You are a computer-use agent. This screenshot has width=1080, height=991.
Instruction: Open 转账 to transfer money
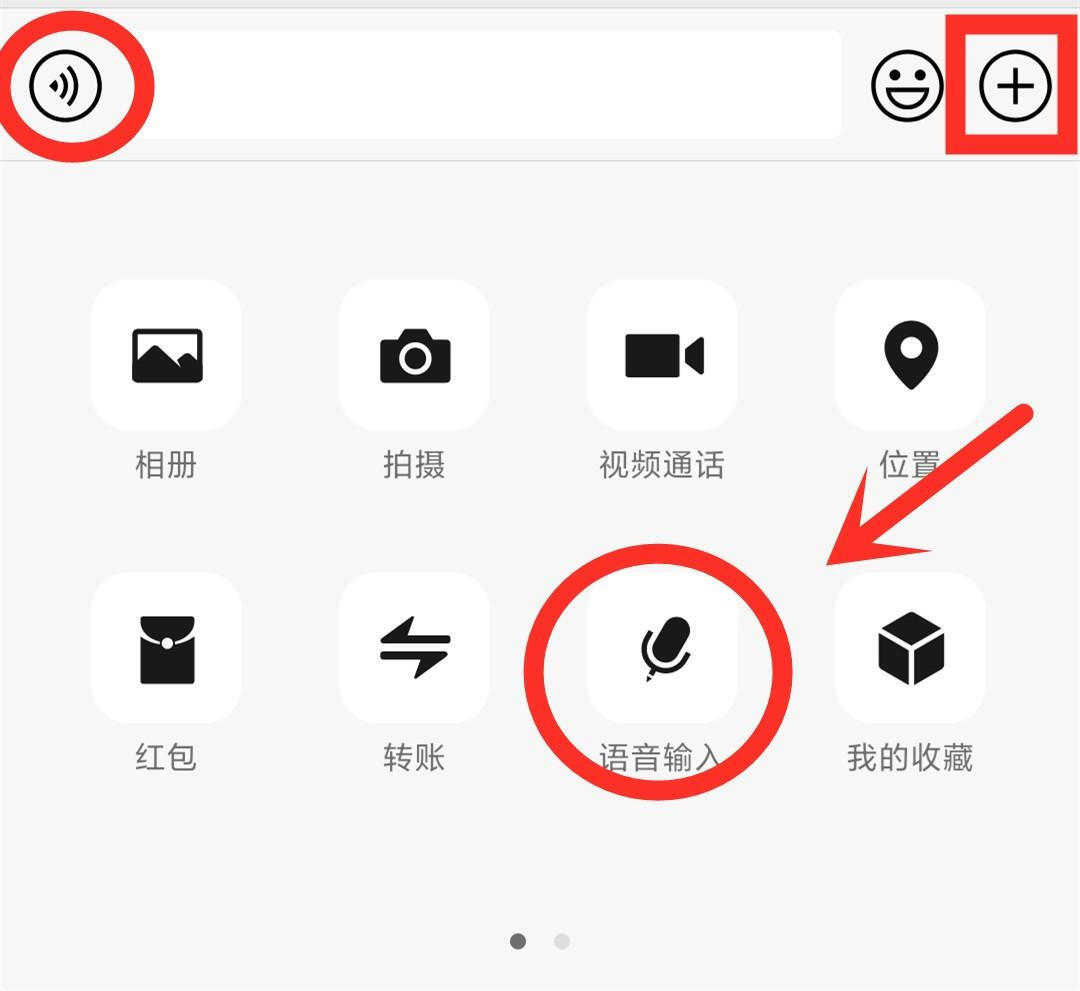pos(414,648)
